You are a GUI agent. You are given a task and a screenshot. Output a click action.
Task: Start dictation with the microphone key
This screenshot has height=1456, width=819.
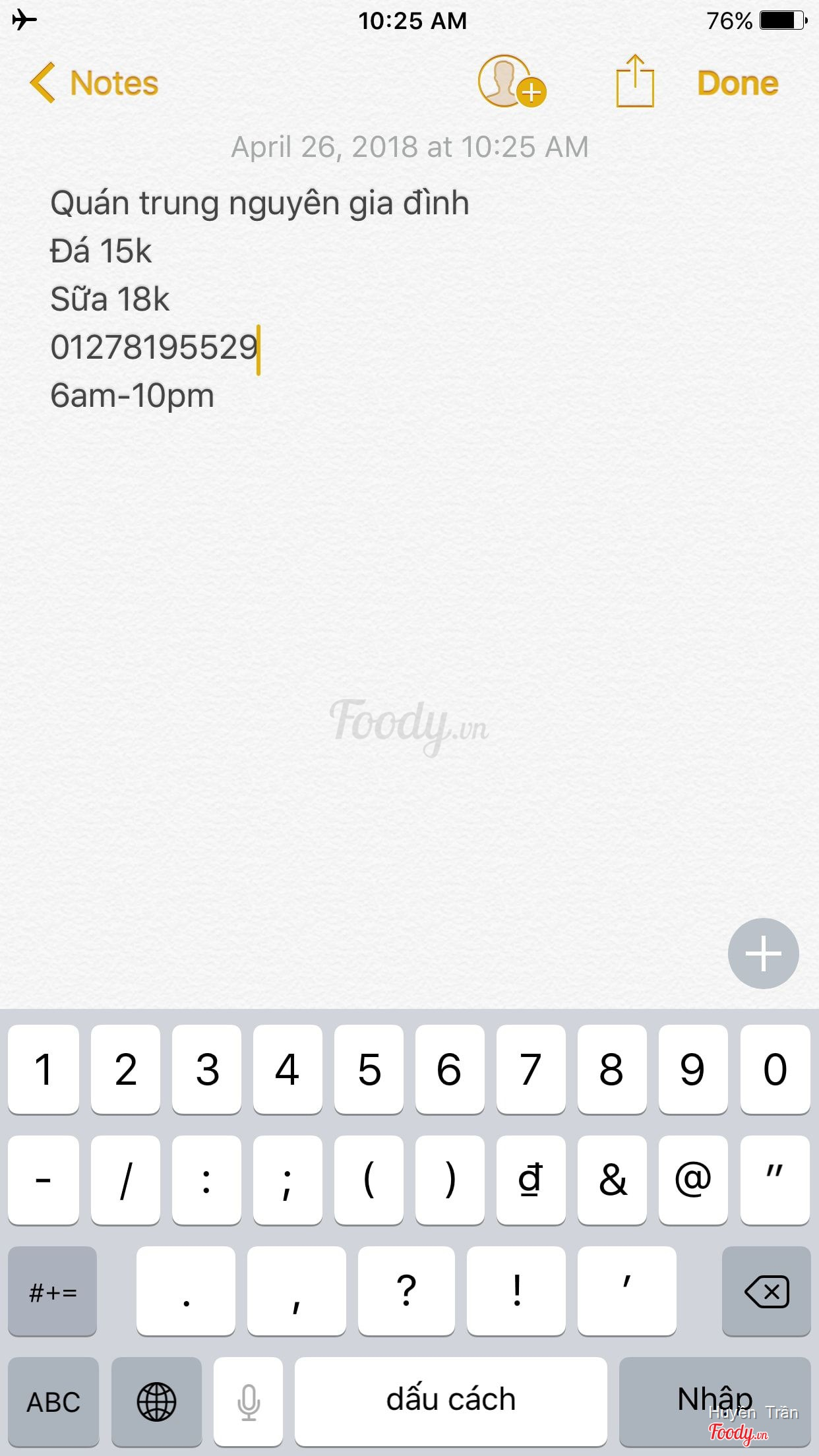[x=249, y=1401]
